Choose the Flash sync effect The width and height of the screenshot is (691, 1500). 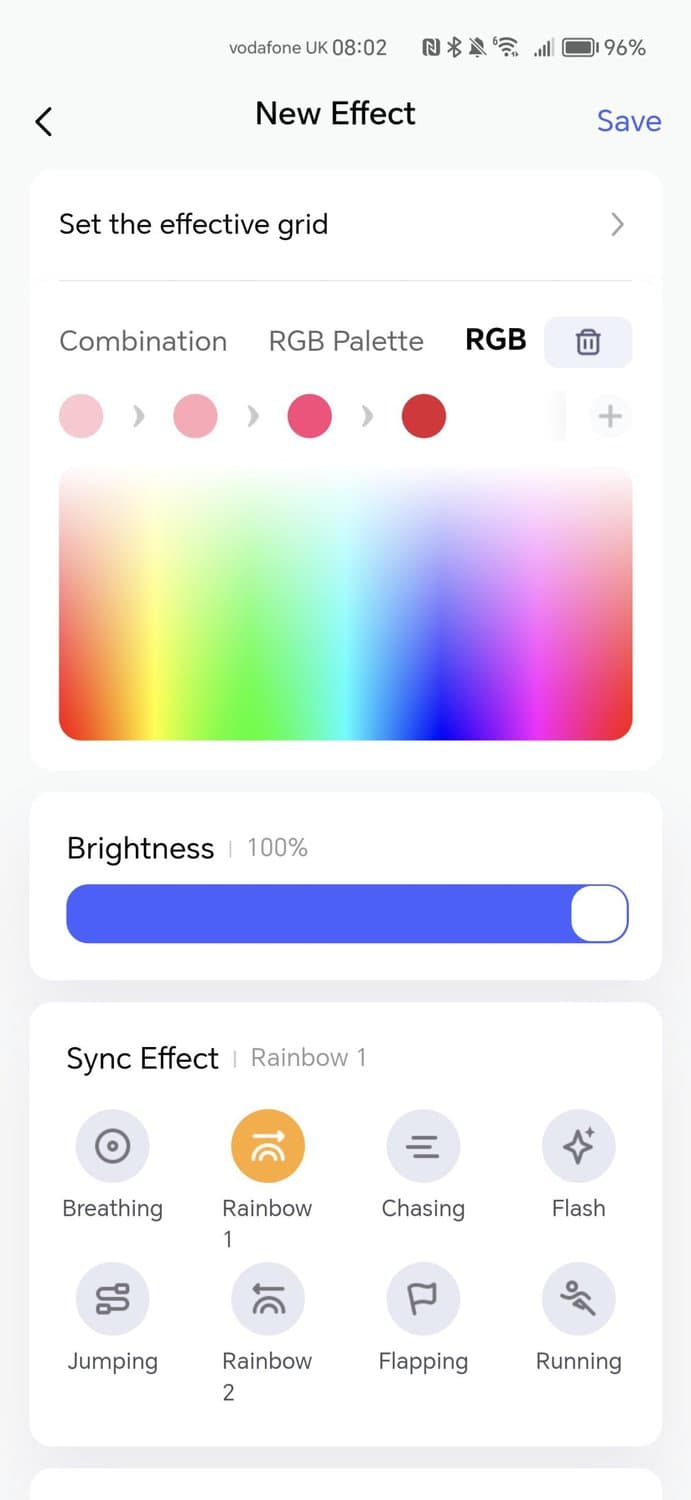pyautogui.click(x=578, y=1146)
